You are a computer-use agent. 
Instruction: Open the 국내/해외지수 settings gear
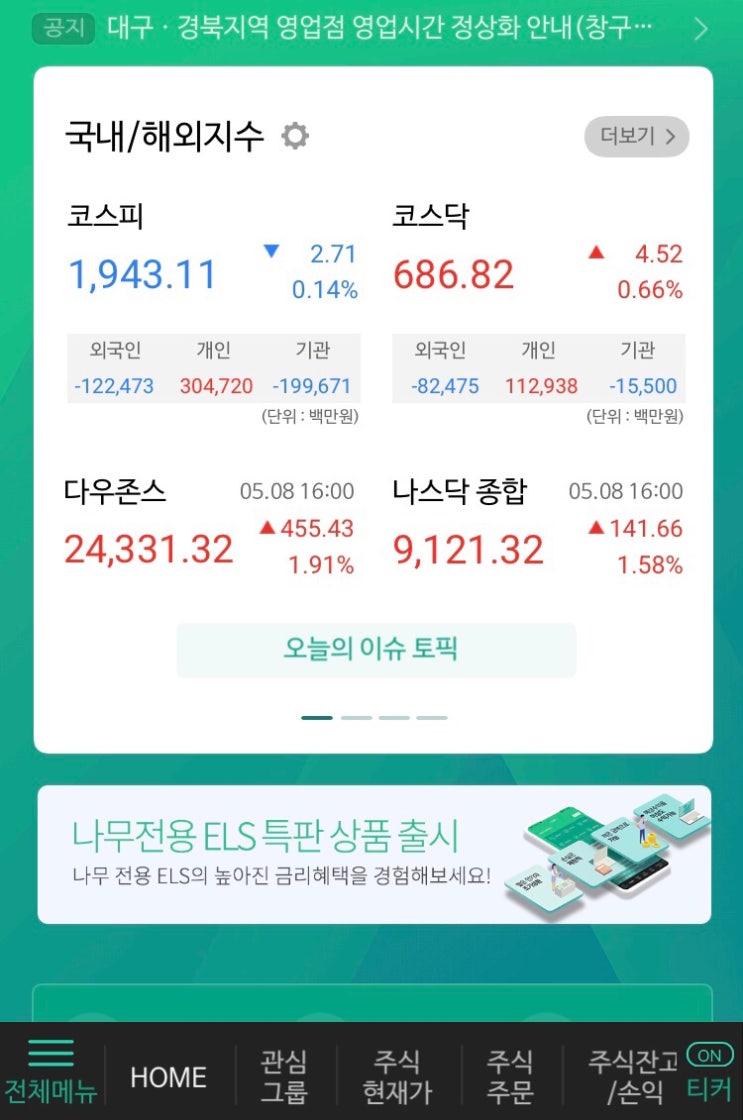292,136
